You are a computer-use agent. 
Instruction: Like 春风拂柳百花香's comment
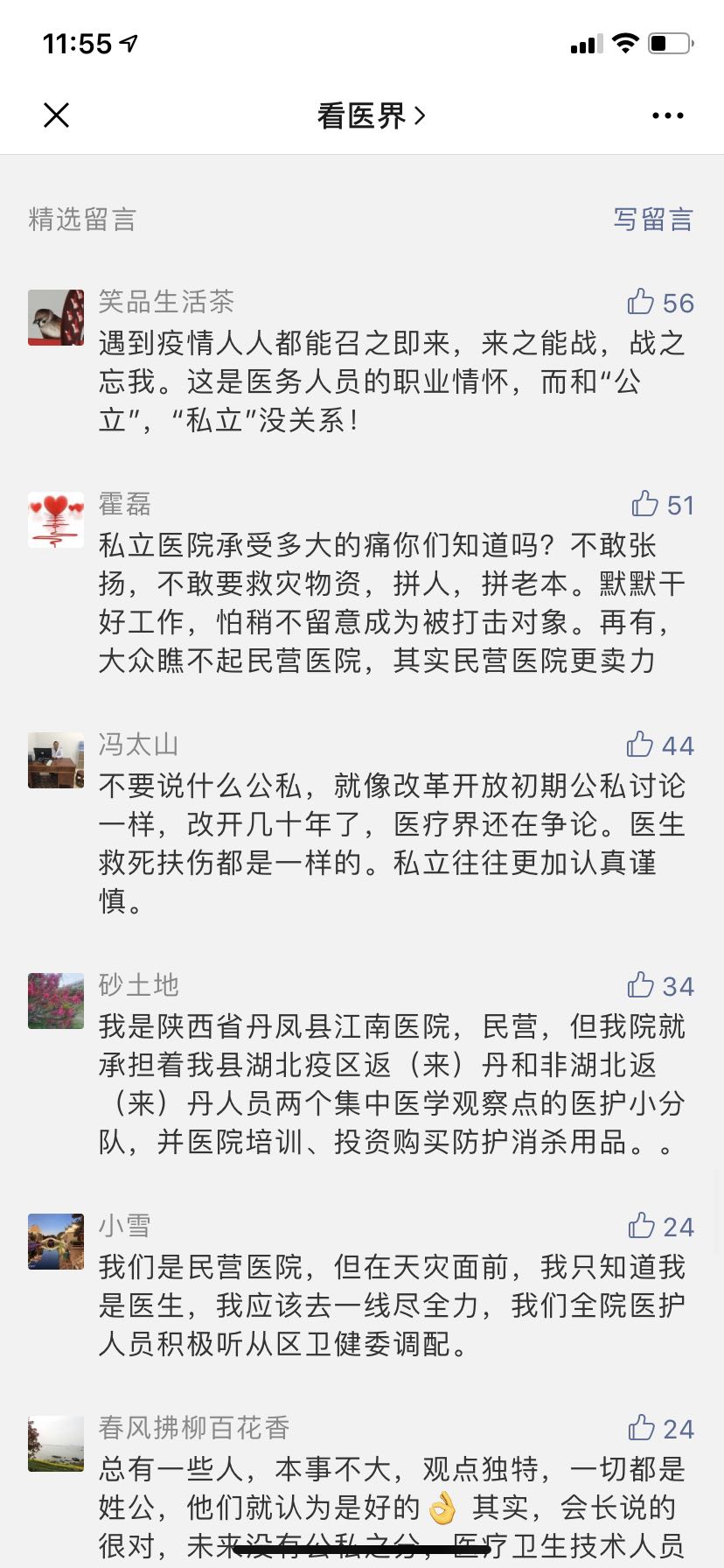point(643,1428)
